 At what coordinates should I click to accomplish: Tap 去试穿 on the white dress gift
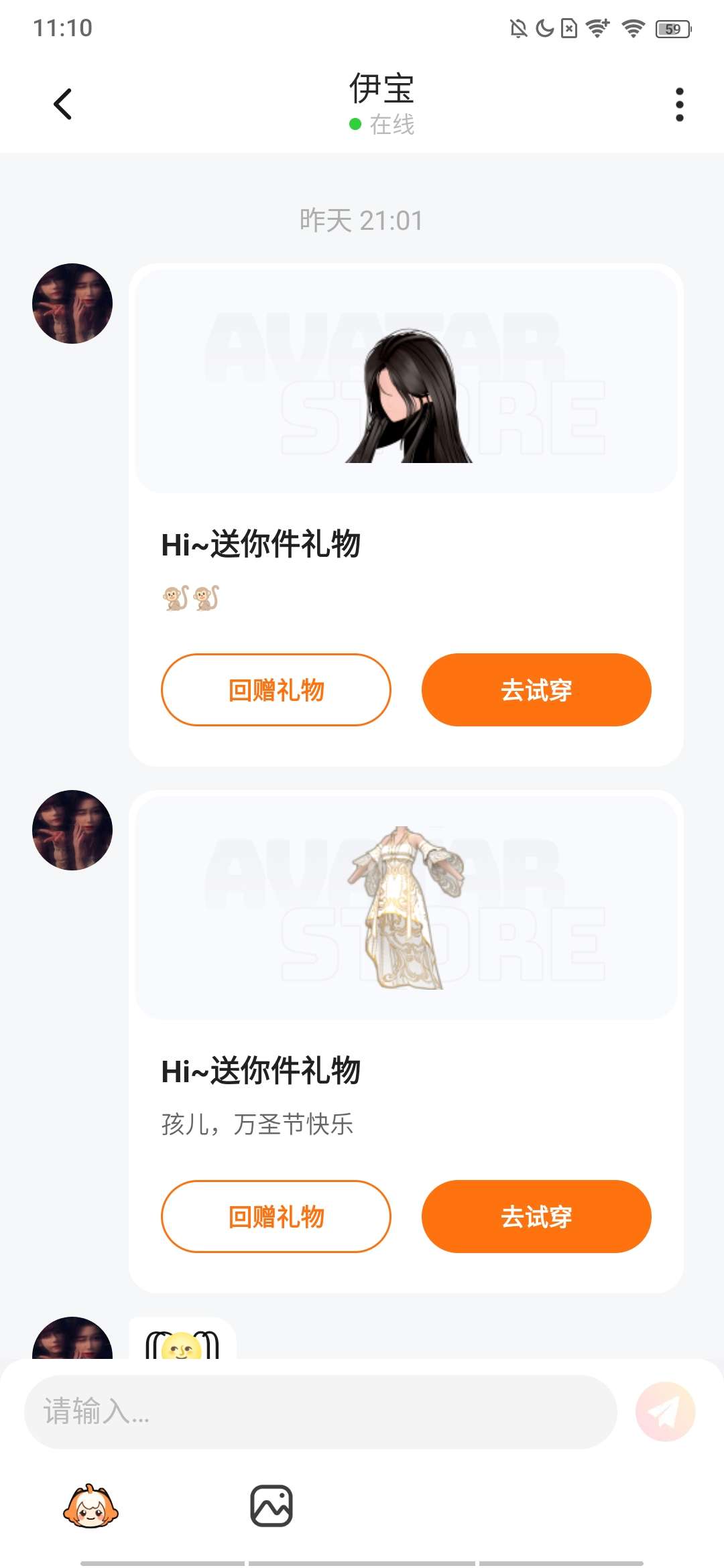pyautogui.click(x=536, y=1216)
